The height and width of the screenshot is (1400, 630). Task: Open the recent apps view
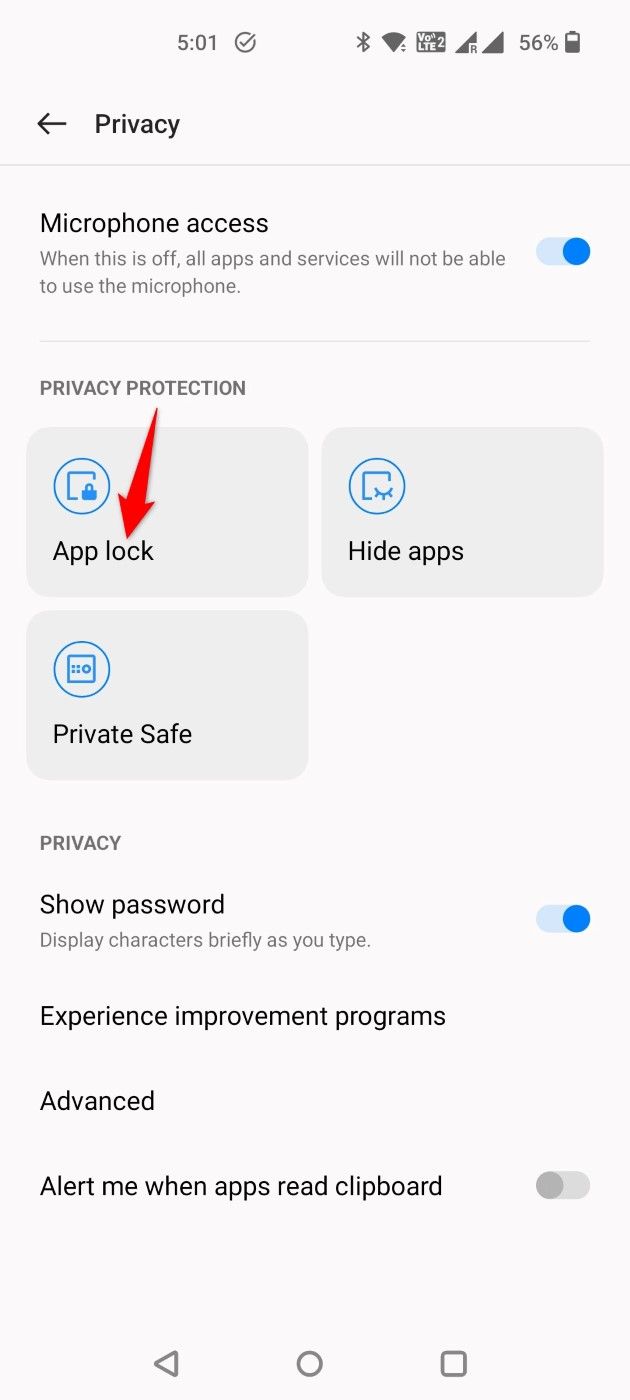[454, 1363]
